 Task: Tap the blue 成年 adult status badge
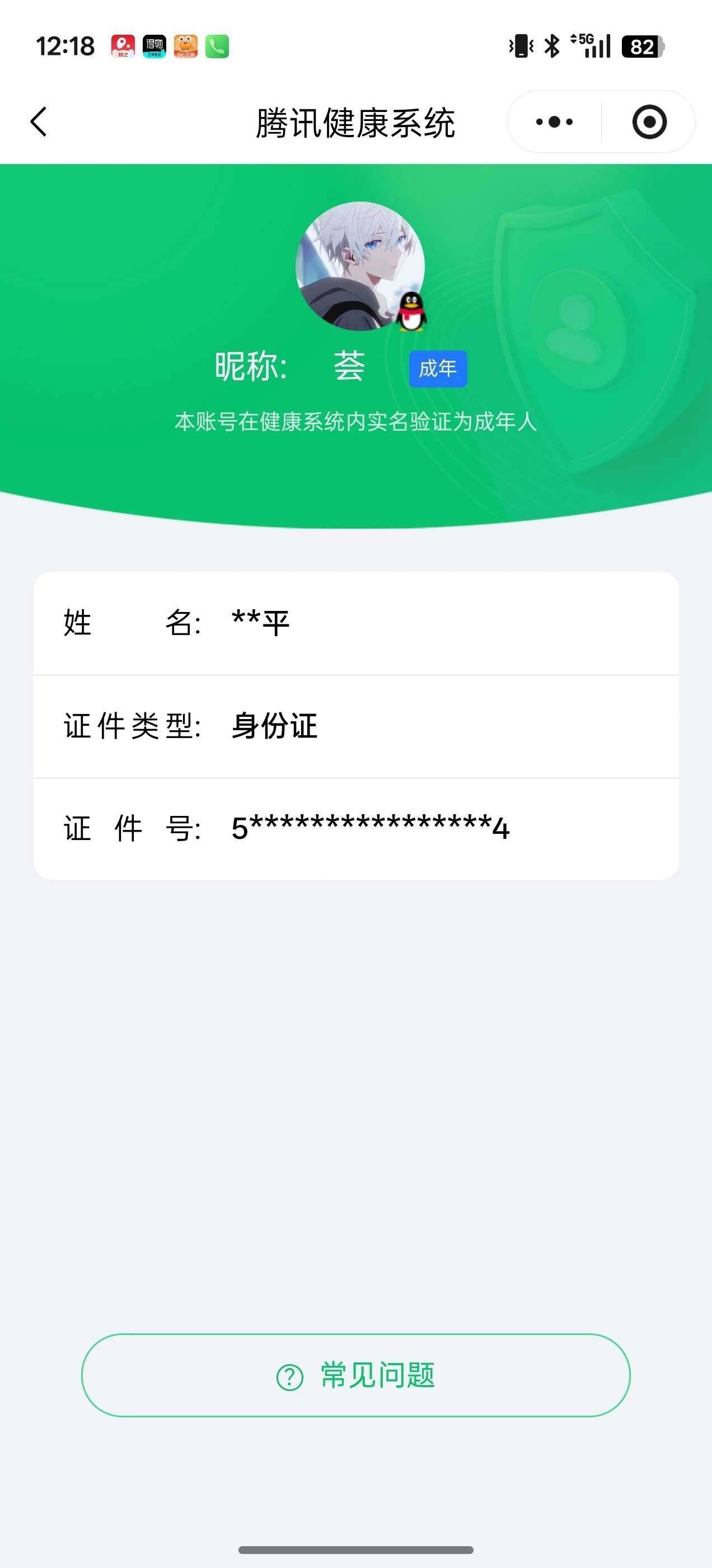click(439, 368)
